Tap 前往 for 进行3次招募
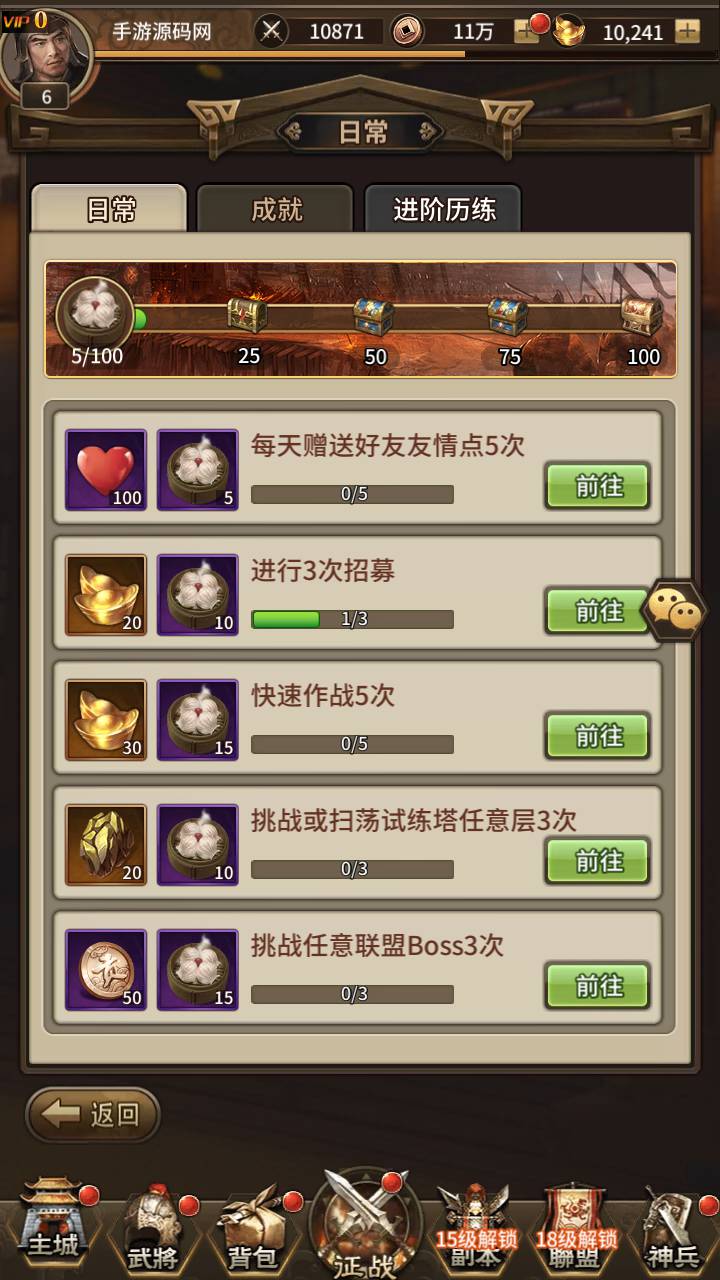The image size is (720, 1280). coord(598,611)
